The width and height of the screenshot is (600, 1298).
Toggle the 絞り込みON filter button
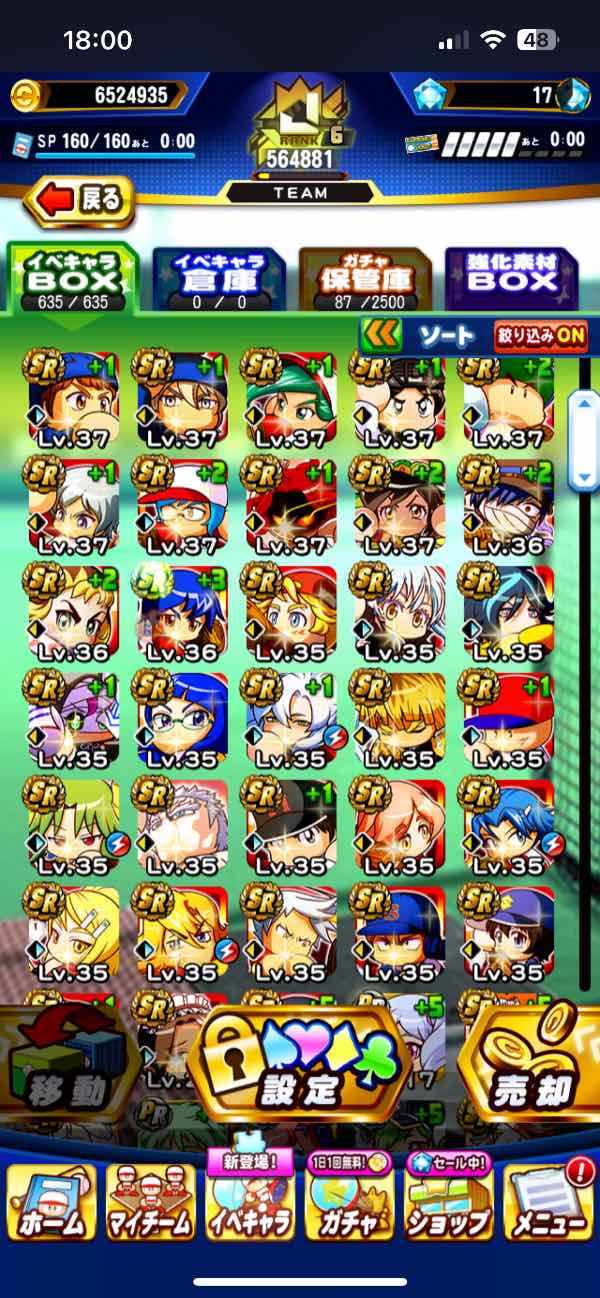pyautogui.click(x=540, y=336)
